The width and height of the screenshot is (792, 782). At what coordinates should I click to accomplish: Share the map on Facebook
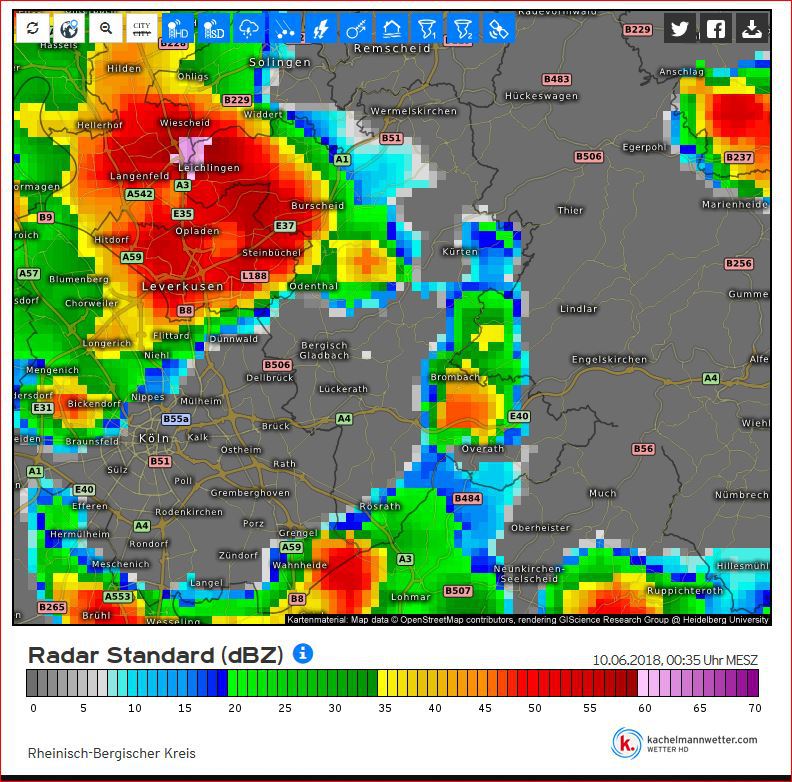point(716,28)
